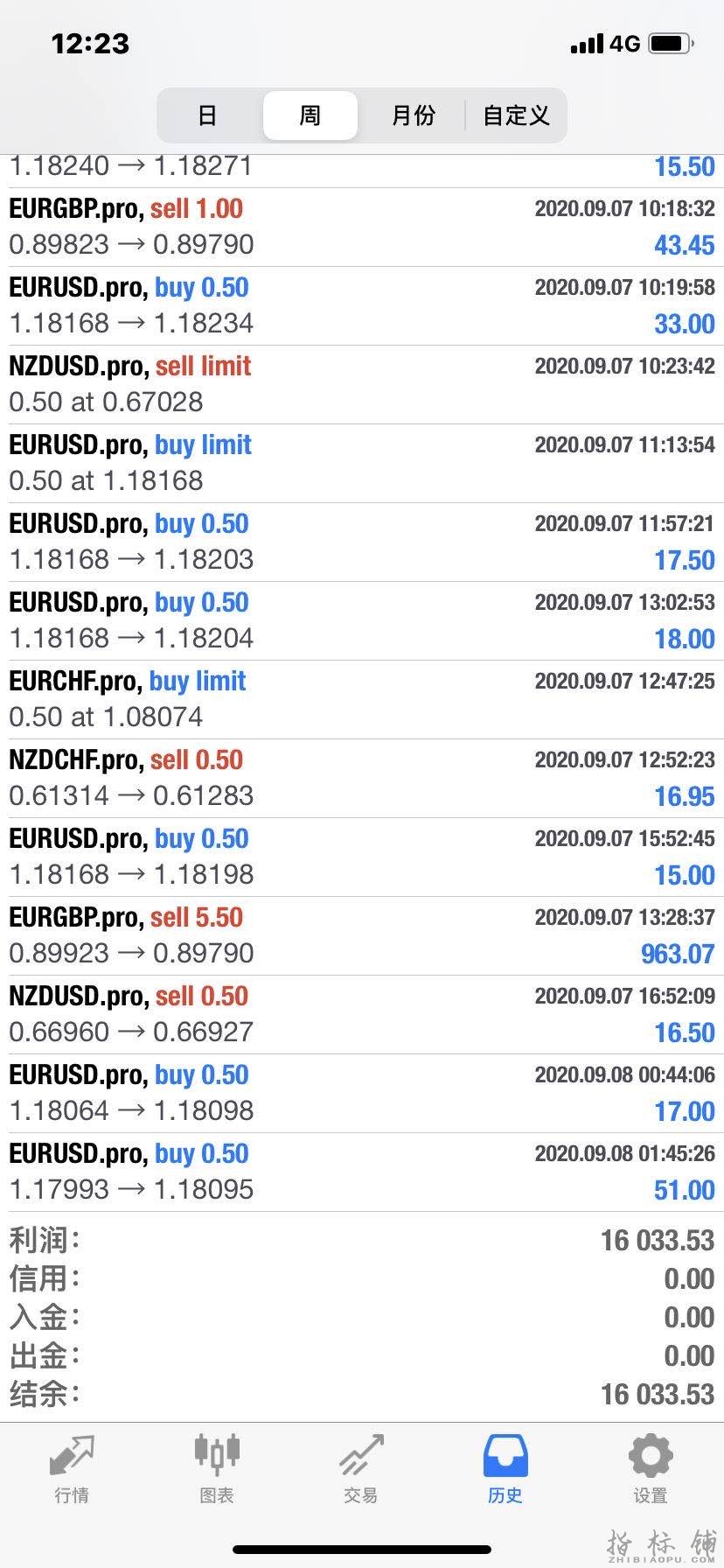View the EURUSD.pro buy limit order
The image size is (724, 1568).
point(362,463)
